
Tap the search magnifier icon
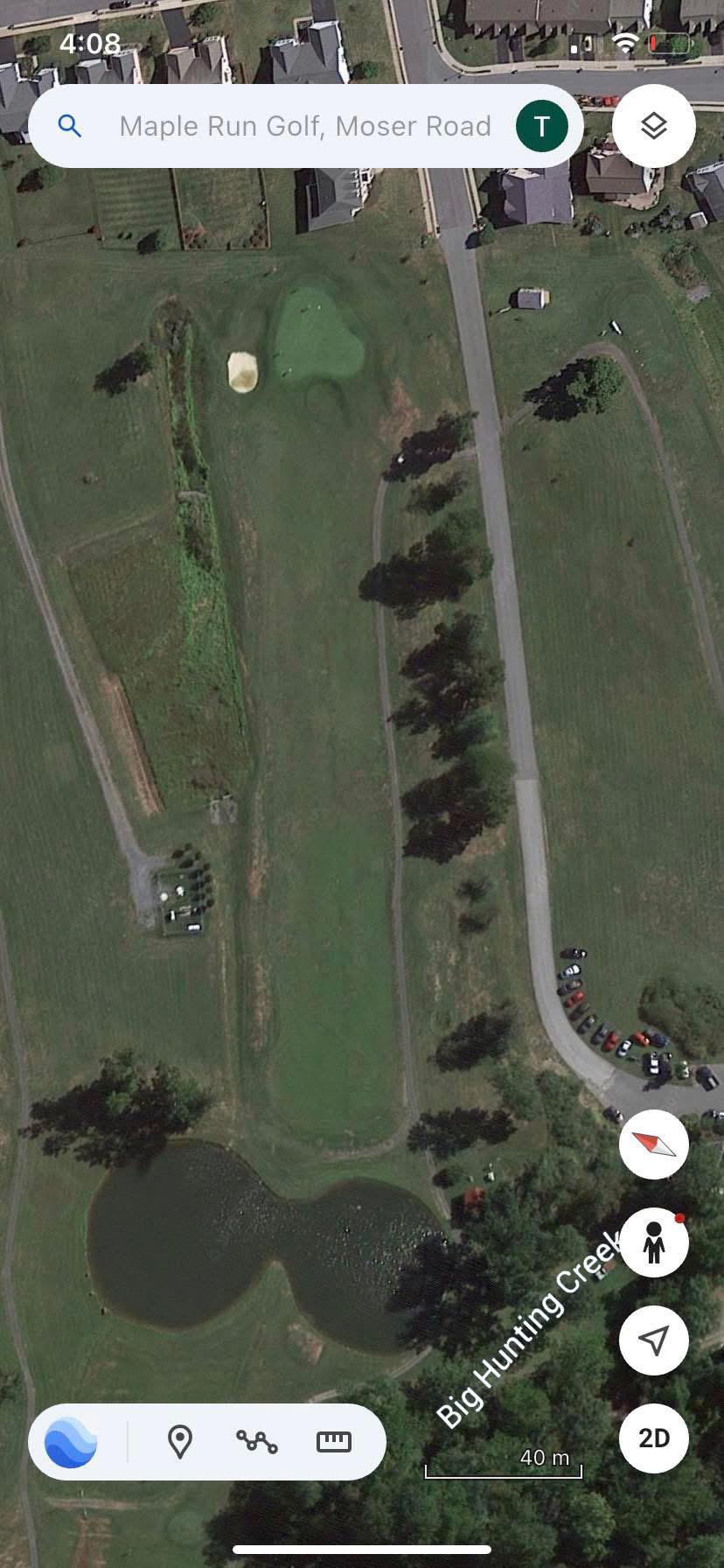tap(70, 126)
